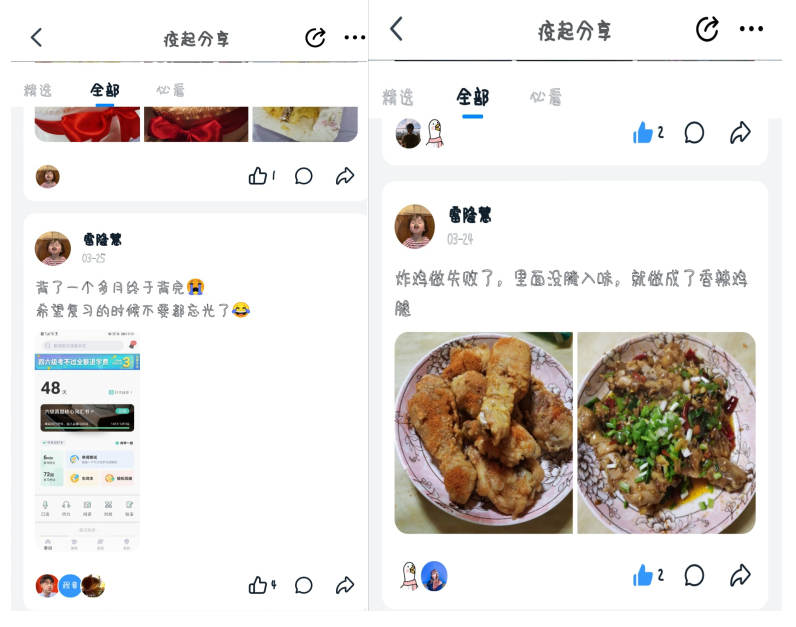
Task: Open 雷隆慧's avatar on the 03-24 post
Action: tap(414, 226)
